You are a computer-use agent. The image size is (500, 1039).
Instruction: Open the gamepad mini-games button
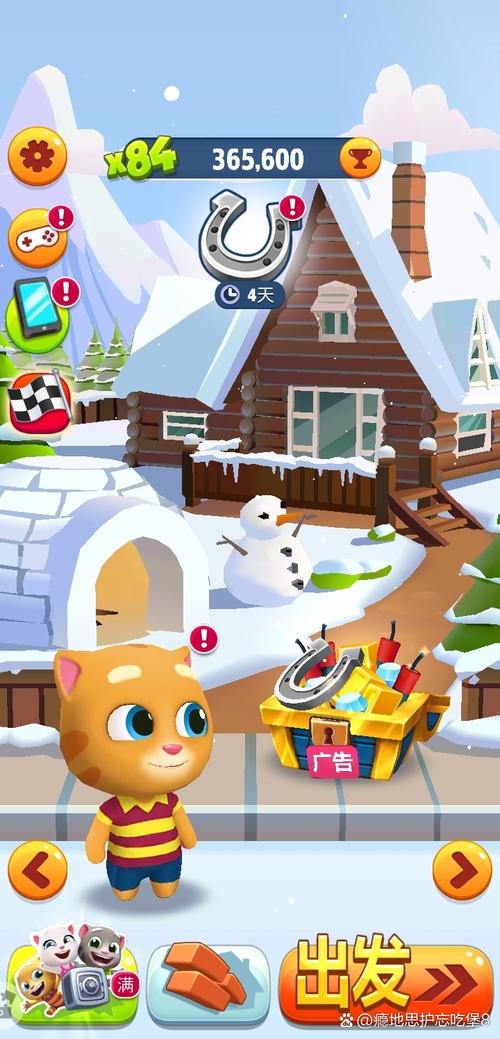pos(38,238)
